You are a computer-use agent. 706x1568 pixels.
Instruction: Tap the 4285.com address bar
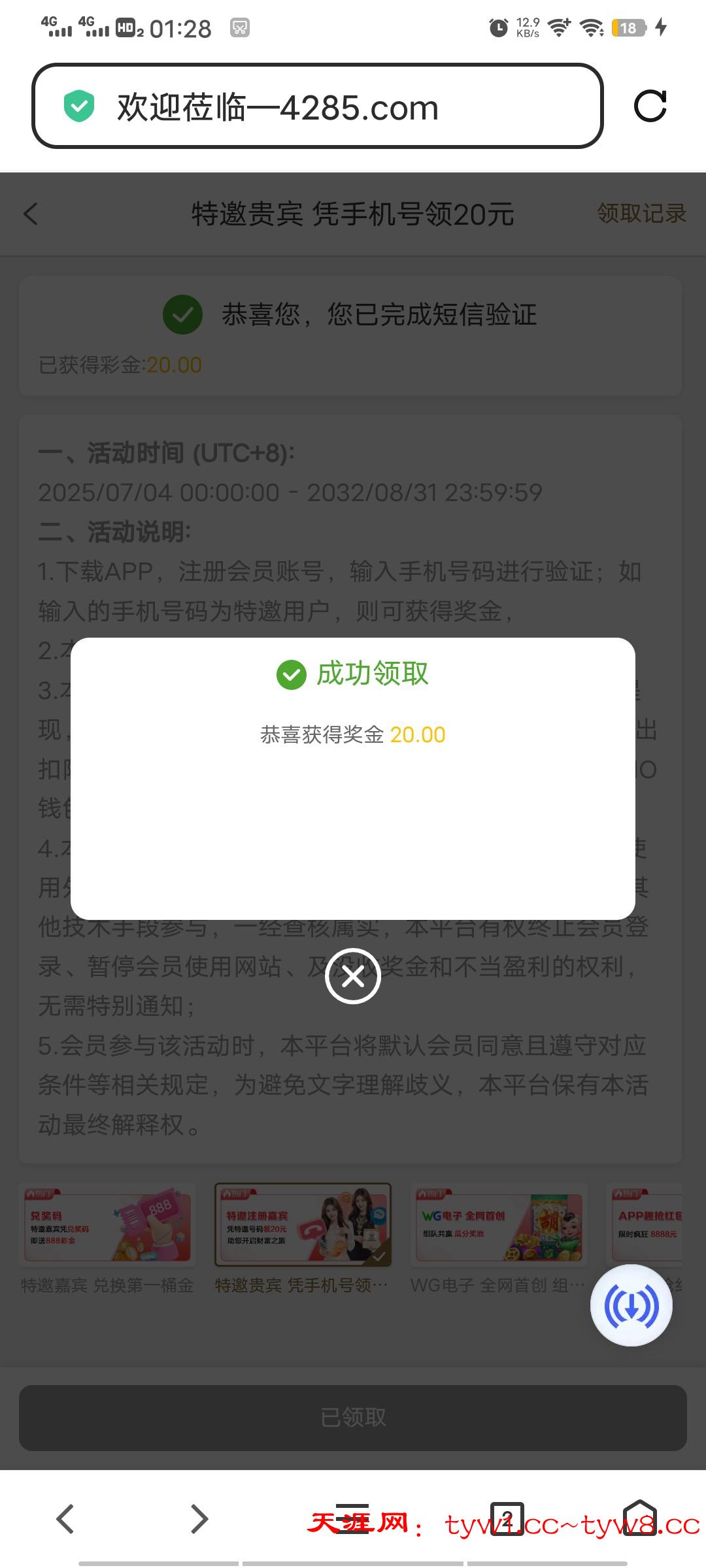tap(317, 106)
